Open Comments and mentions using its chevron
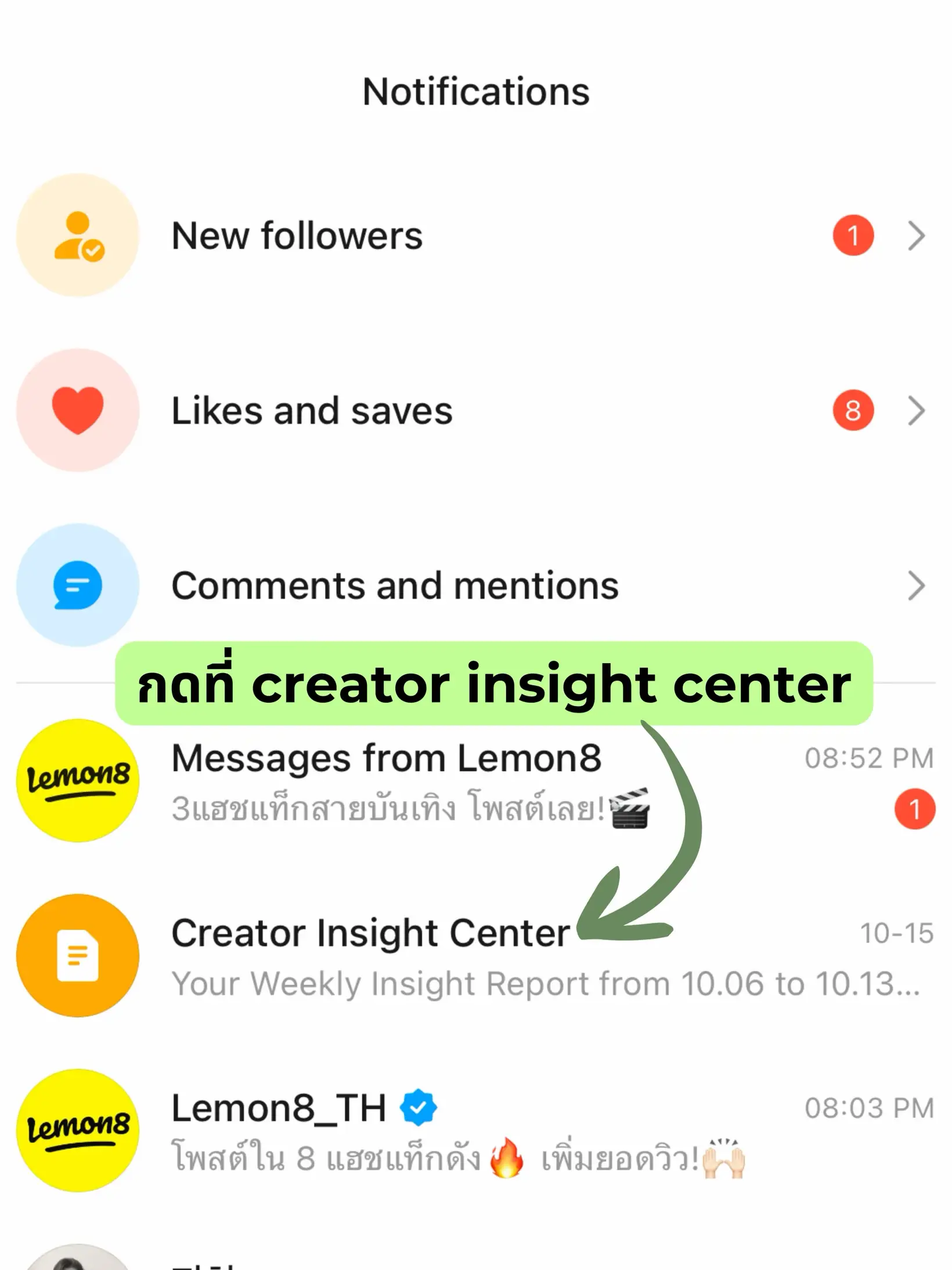The width and height of the screenshot is (952, 1270). tap(917, 585)
